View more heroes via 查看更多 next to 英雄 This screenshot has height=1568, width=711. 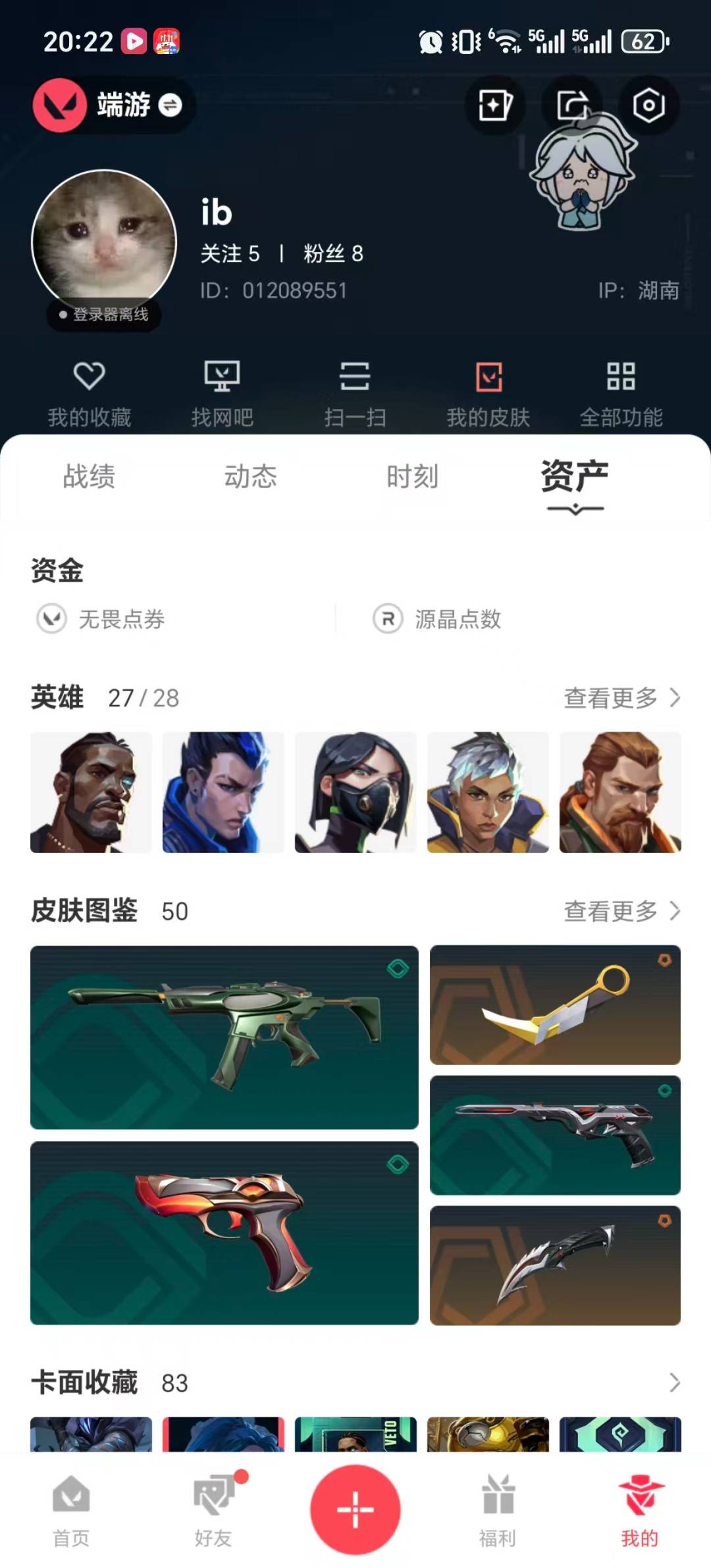[621, 698]
